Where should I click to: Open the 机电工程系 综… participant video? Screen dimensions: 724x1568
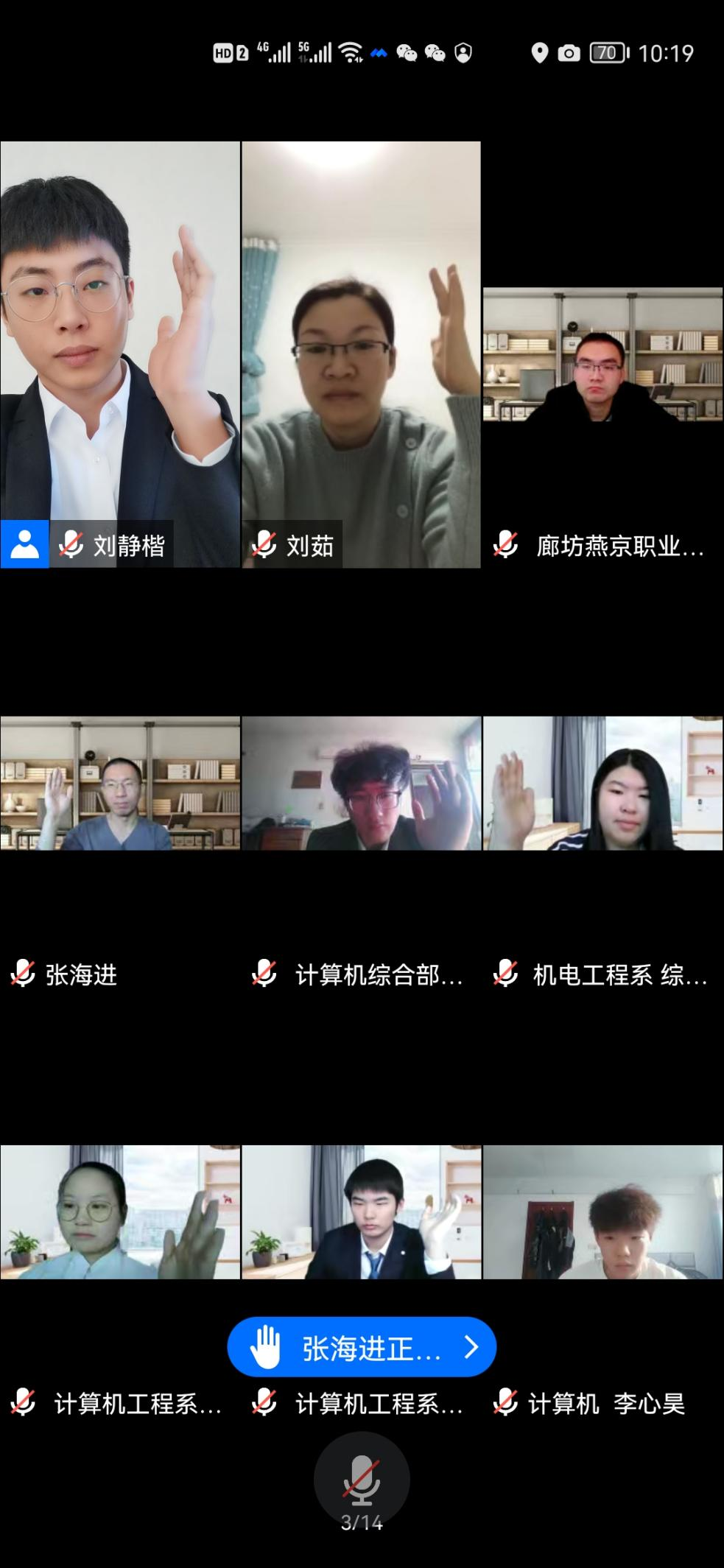(602, 784)
